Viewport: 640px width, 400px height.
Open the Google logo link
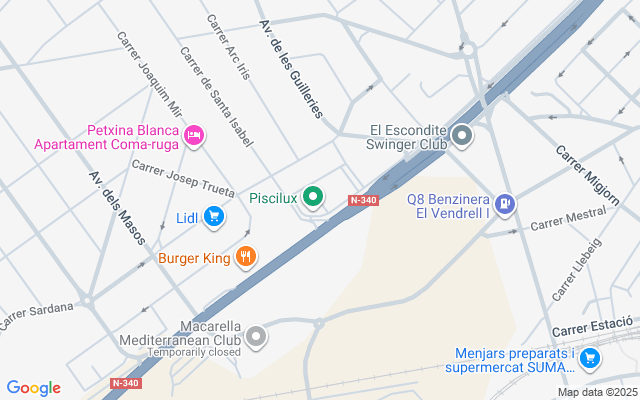[33, 388]
